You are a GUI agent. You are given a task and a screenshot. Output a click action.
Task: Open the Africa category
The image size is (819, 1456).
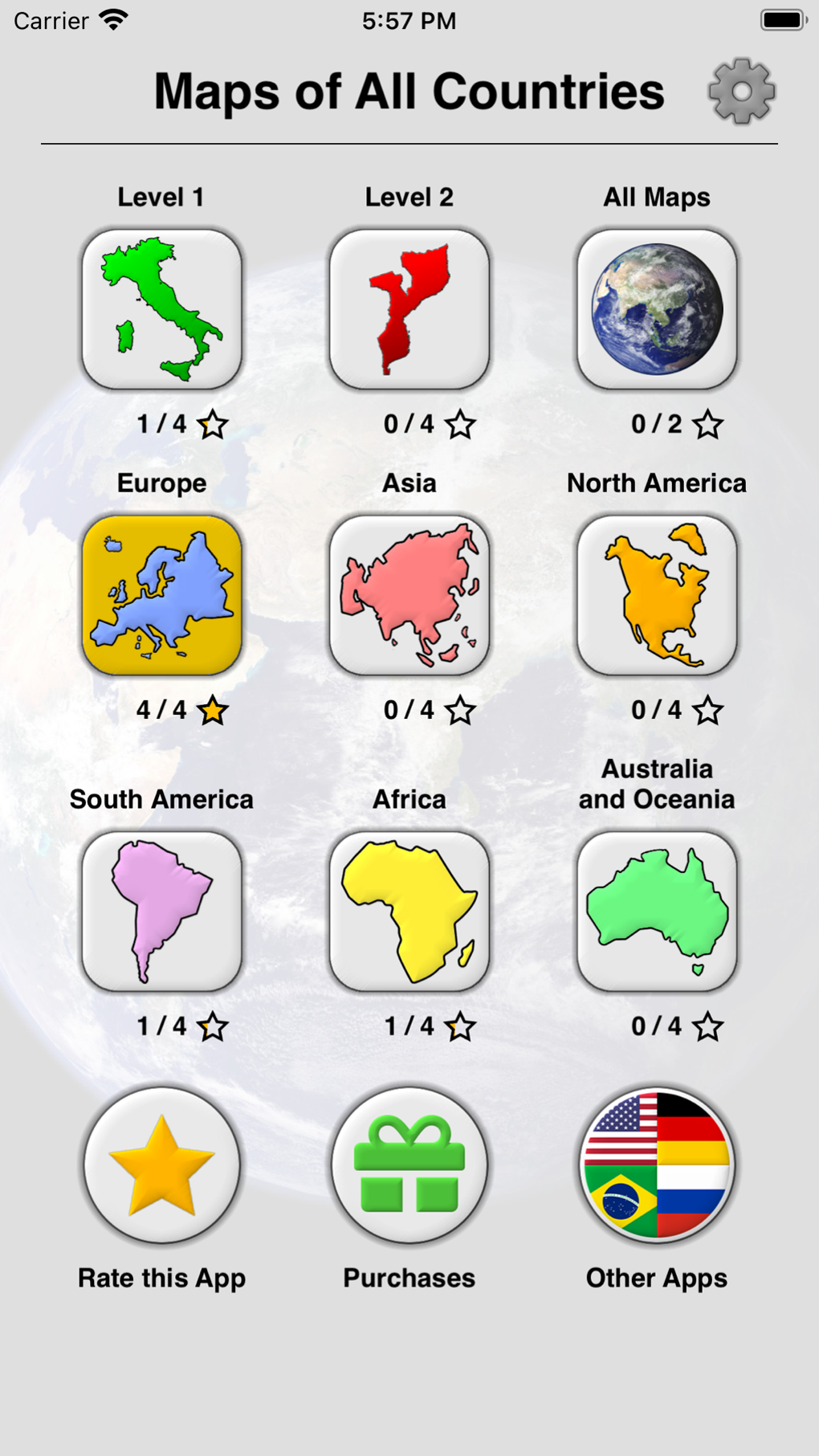(x=409, y=911)
